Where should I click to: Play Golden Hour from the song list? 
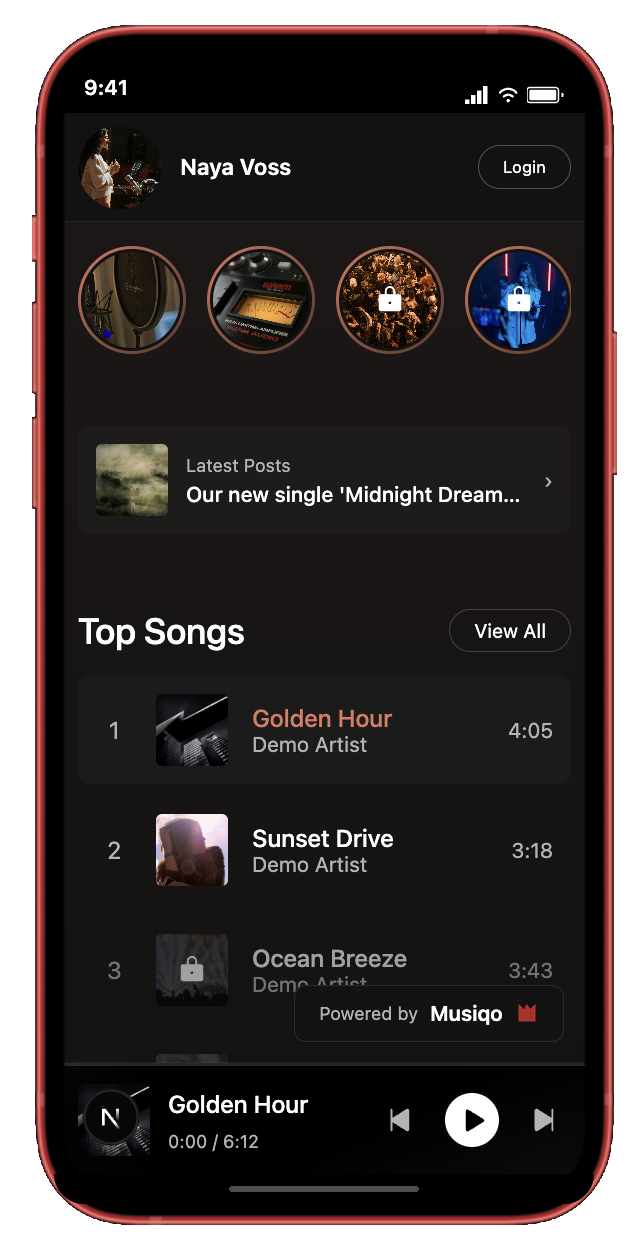(324, 730)
